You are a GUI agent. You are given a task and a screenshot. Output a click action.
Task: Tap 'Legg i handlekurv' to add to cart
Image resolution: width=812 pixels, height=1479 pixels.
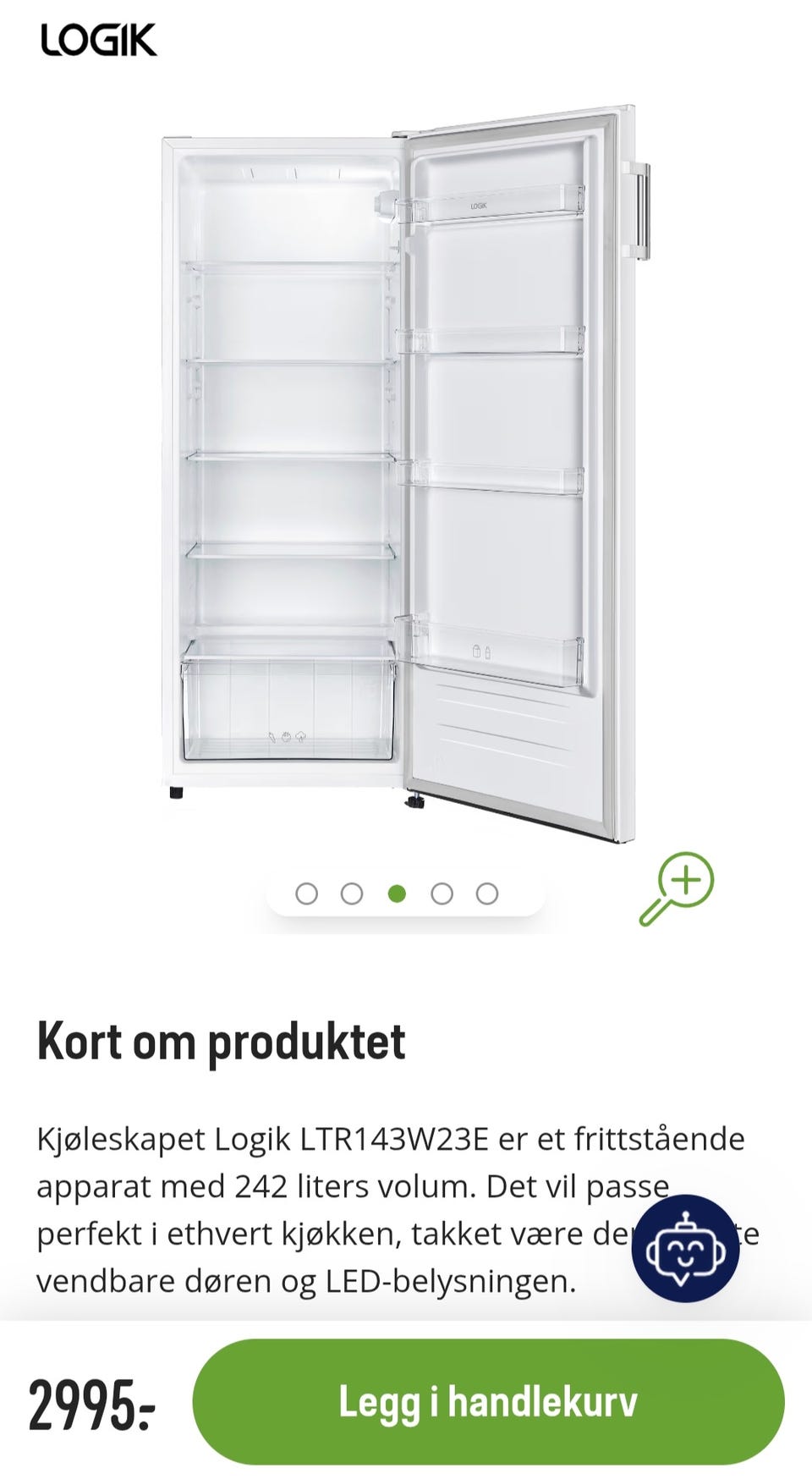click(488, 1401)
